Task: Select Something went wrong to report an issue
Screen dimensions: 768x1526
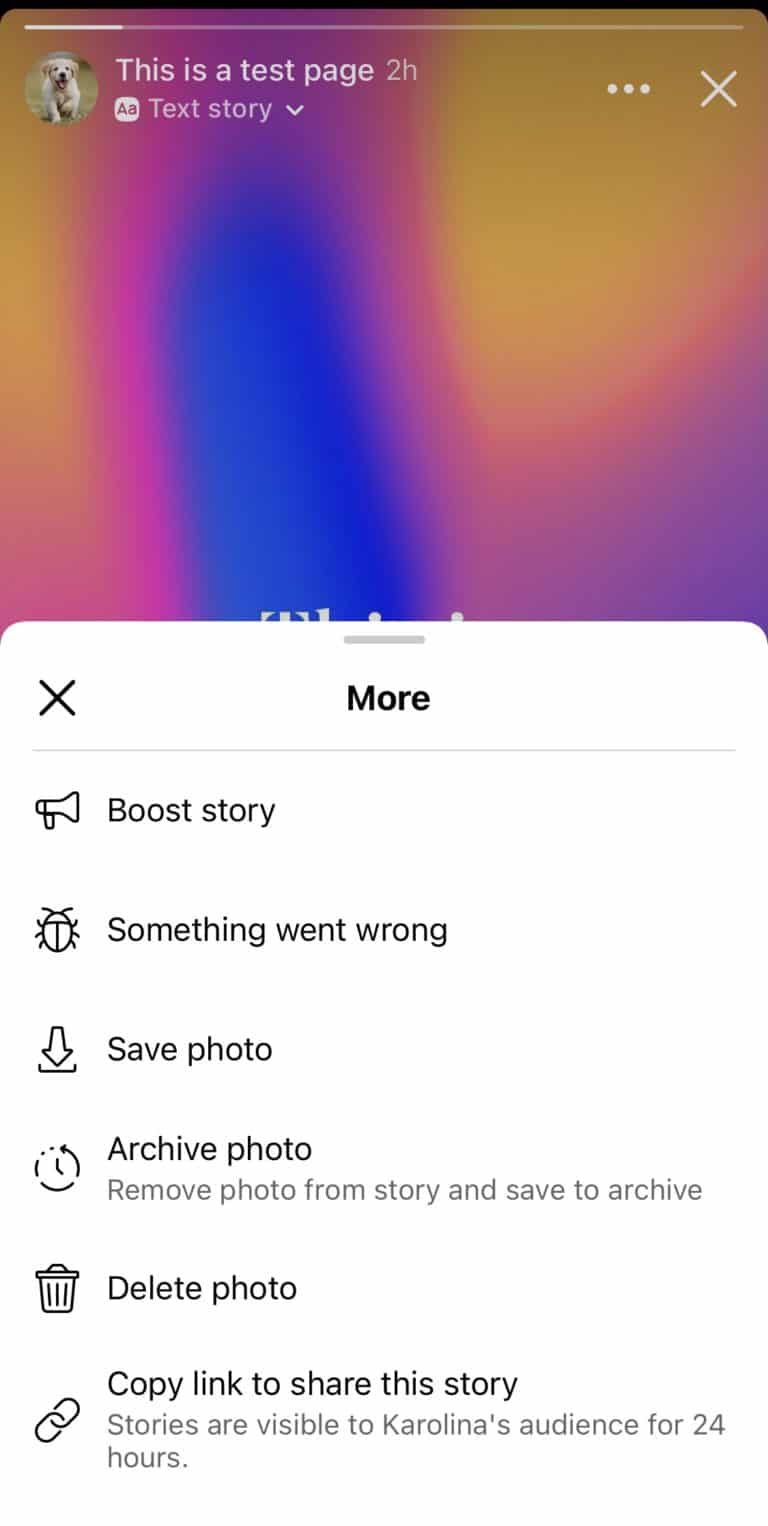Action: tap(277, 929)
